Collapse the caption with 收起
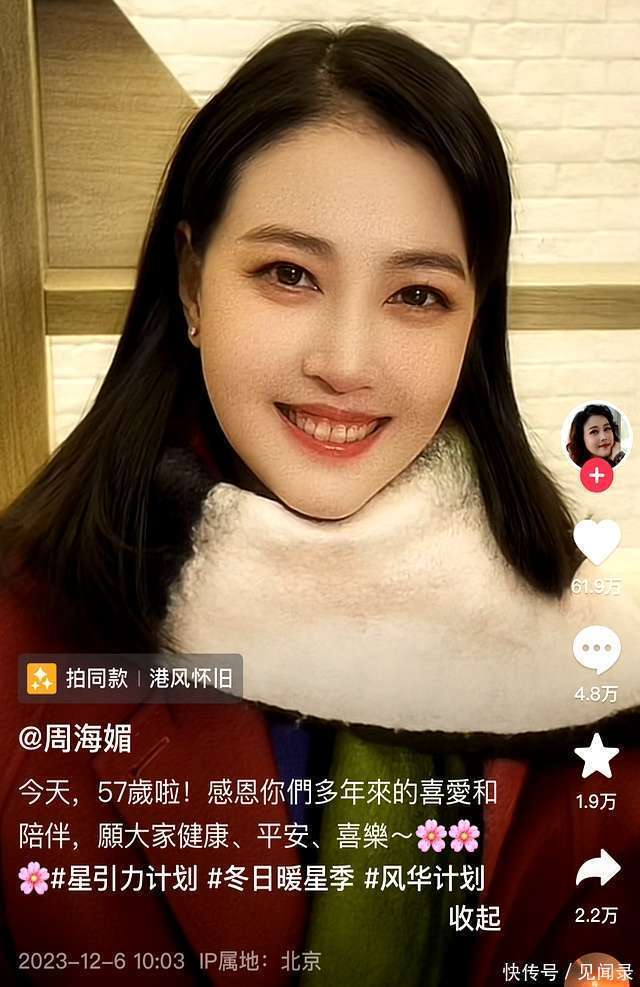The width and height of the screenshot is (640, 987). click(474, 917)
